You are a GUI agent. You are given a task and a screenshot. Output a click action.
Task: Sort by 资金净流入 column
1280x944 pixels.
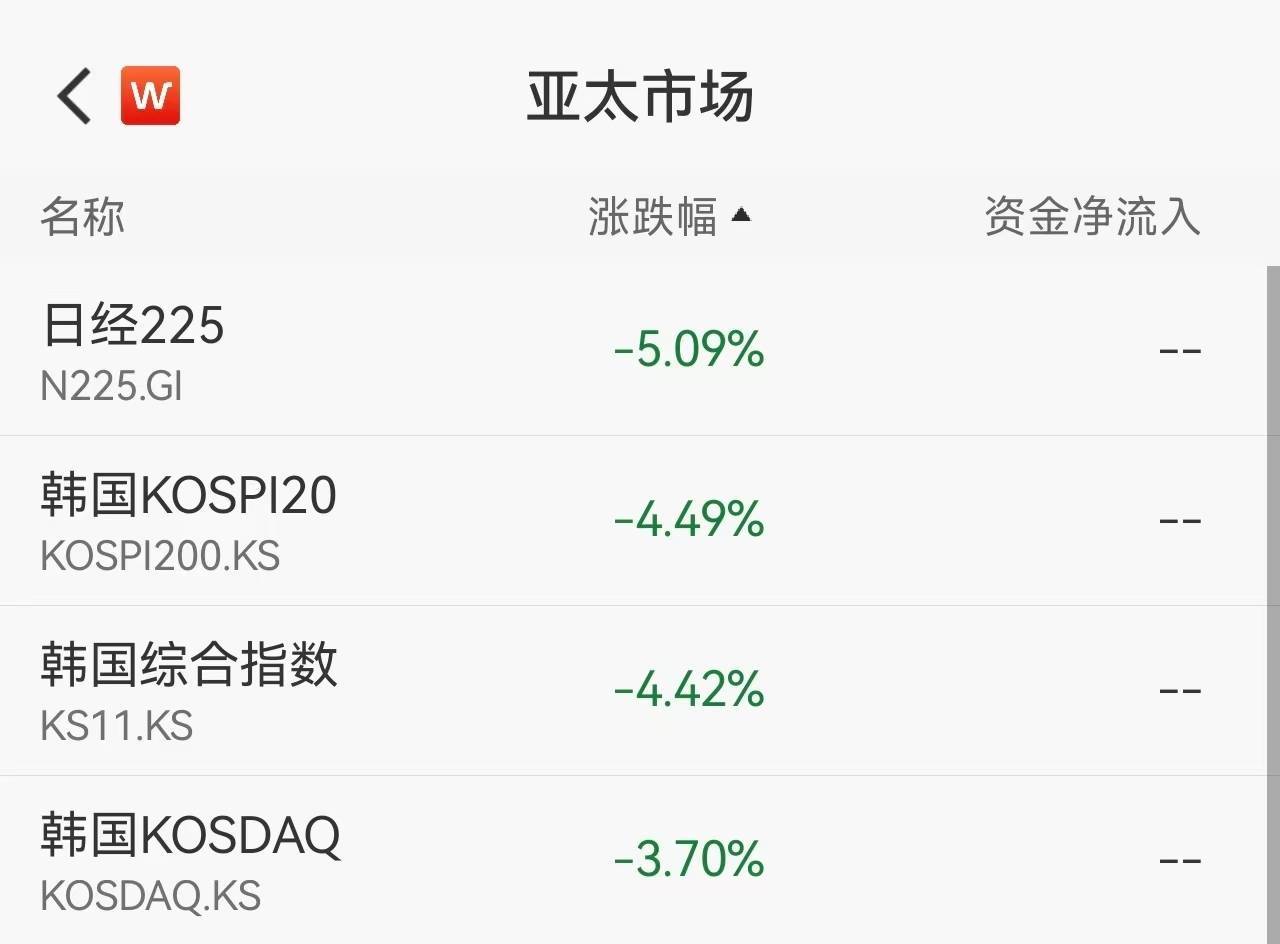[1092, 217]
